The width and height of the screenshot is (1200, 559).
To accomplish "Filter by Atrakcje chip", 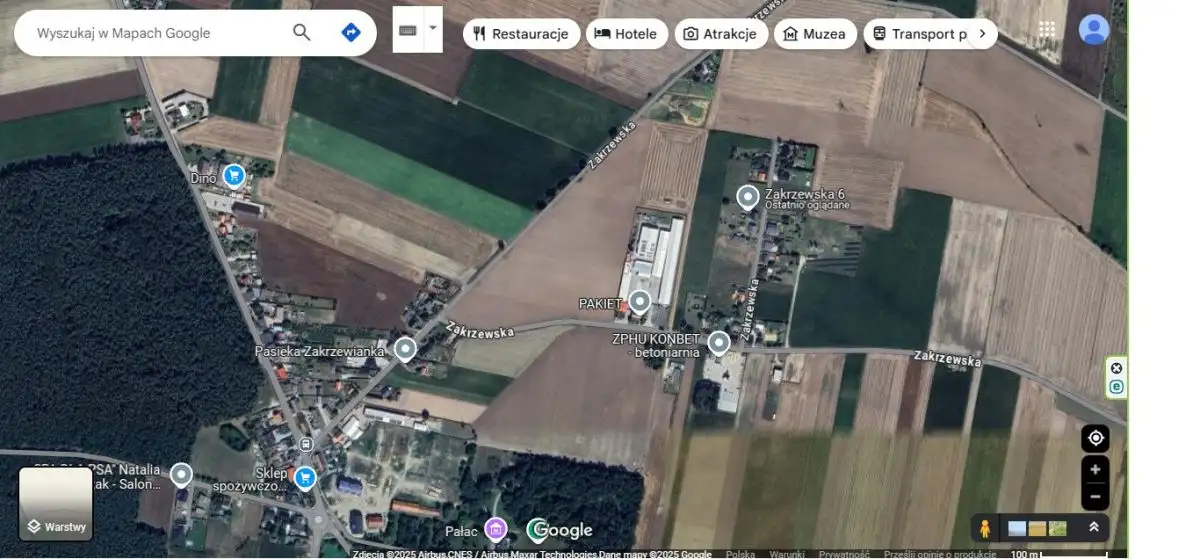I will coord(720,34).
